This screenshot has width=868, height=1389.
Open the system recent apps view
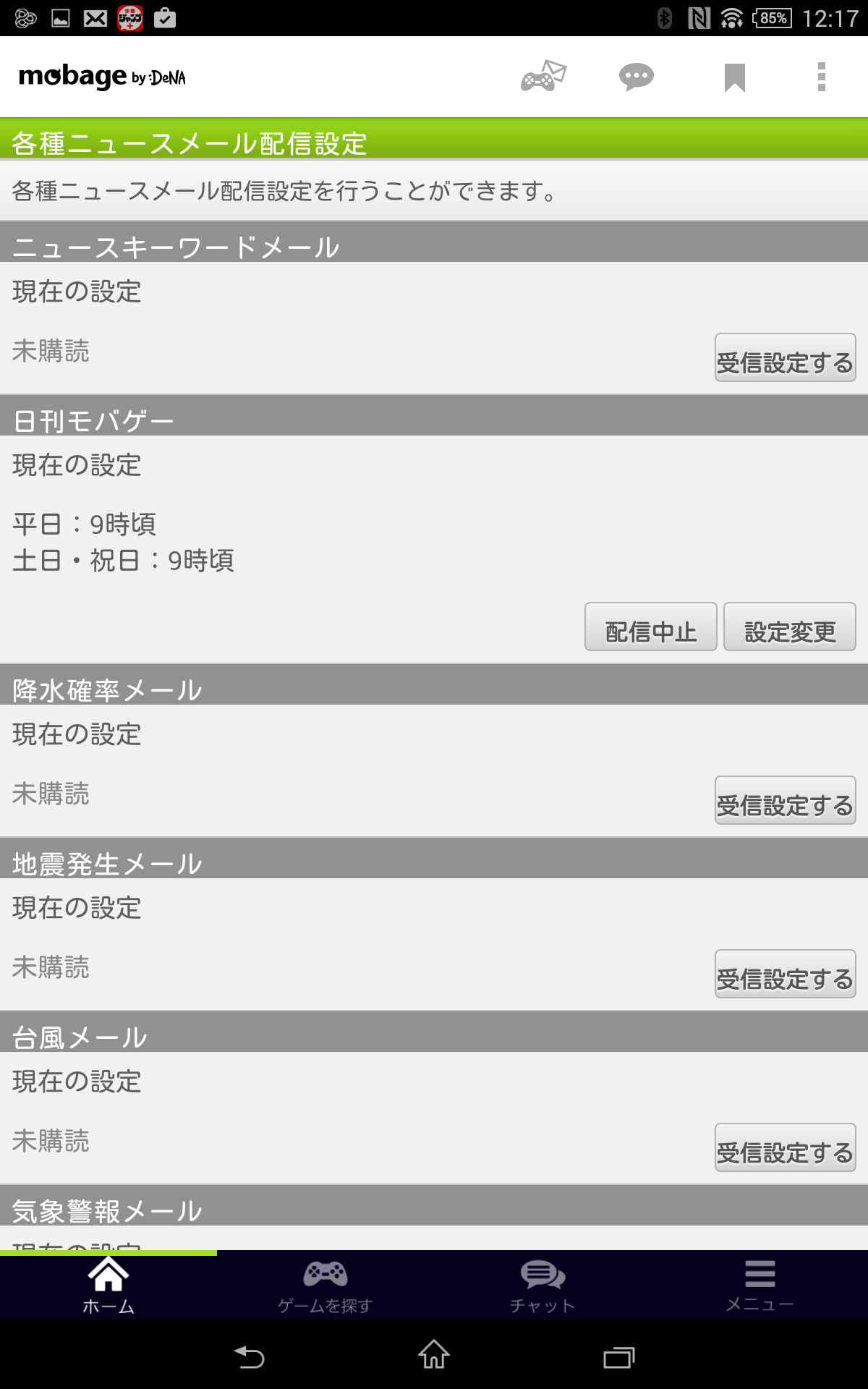click(619, 1356)
